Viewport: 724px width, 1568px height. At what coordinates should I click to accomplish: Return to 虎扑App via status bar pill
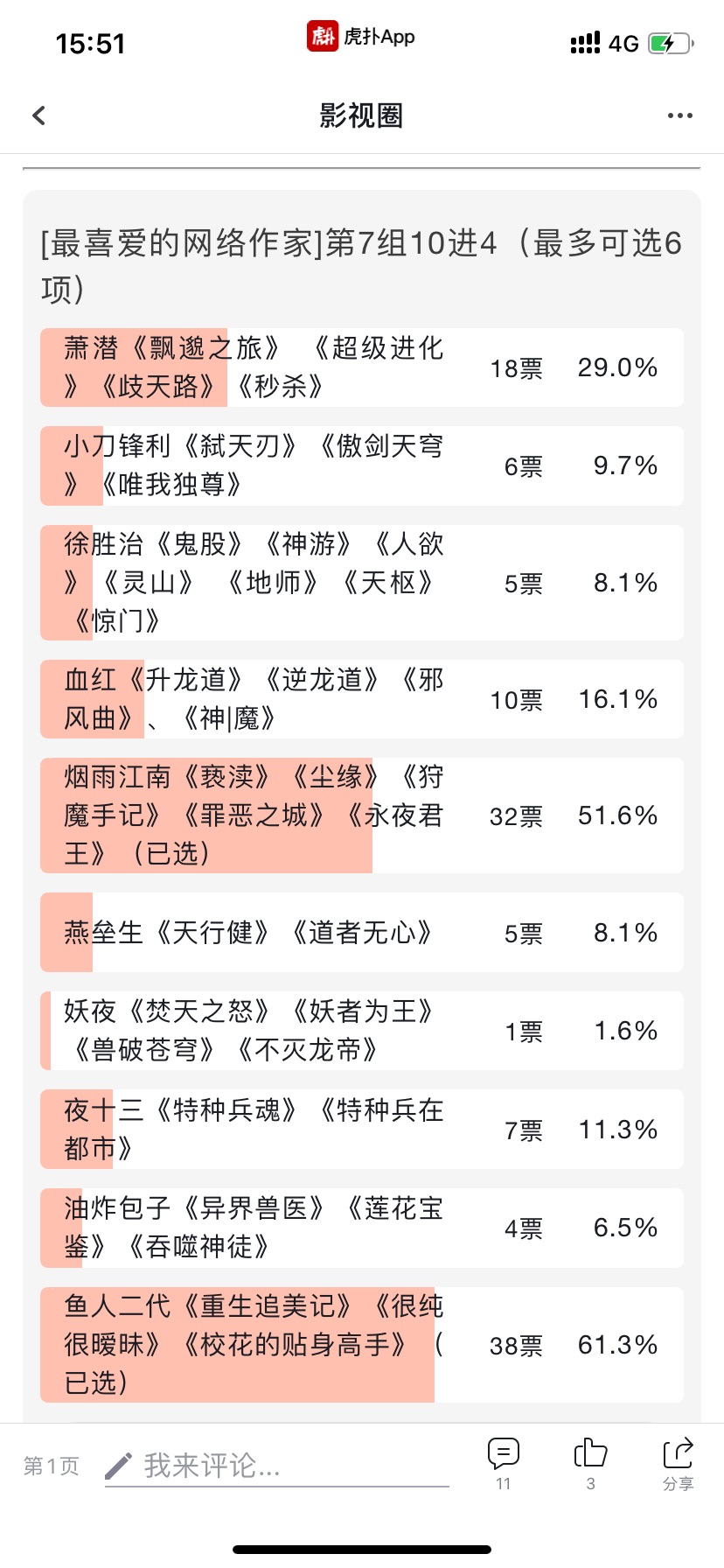361,37
